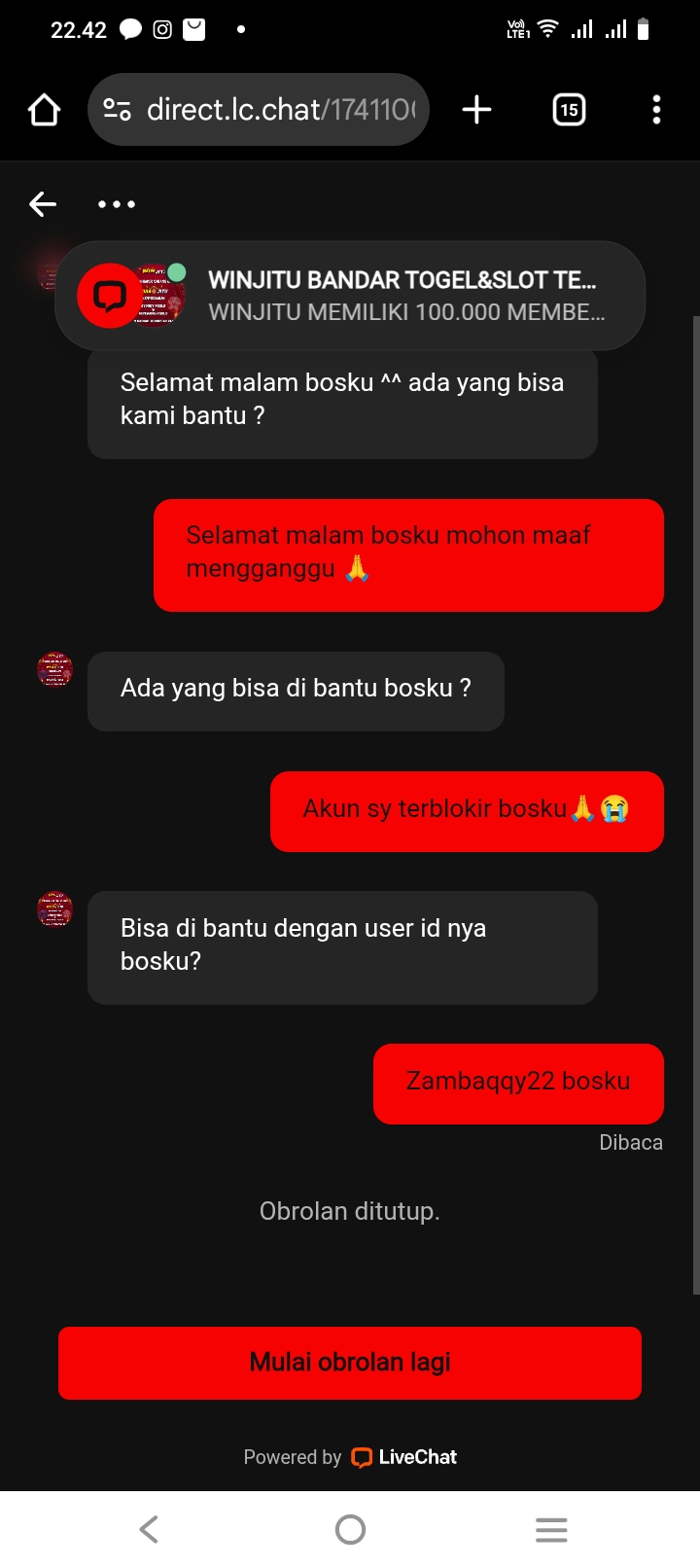
Task: Tap the system back button
Action: (x=149, y=1530)
